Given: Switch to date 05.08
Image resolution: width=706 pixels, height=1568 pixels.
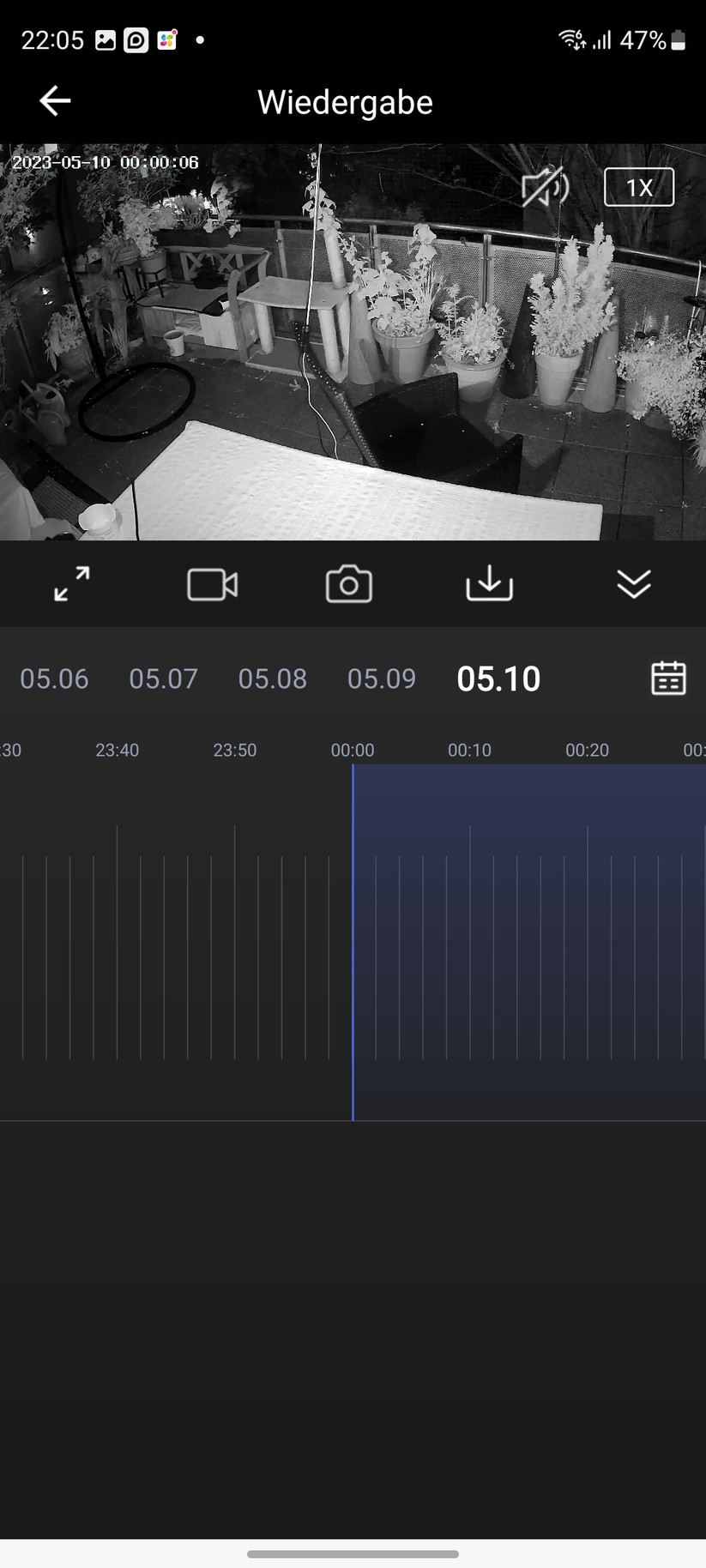Looking at the screenshot, I should coord(272,678).
